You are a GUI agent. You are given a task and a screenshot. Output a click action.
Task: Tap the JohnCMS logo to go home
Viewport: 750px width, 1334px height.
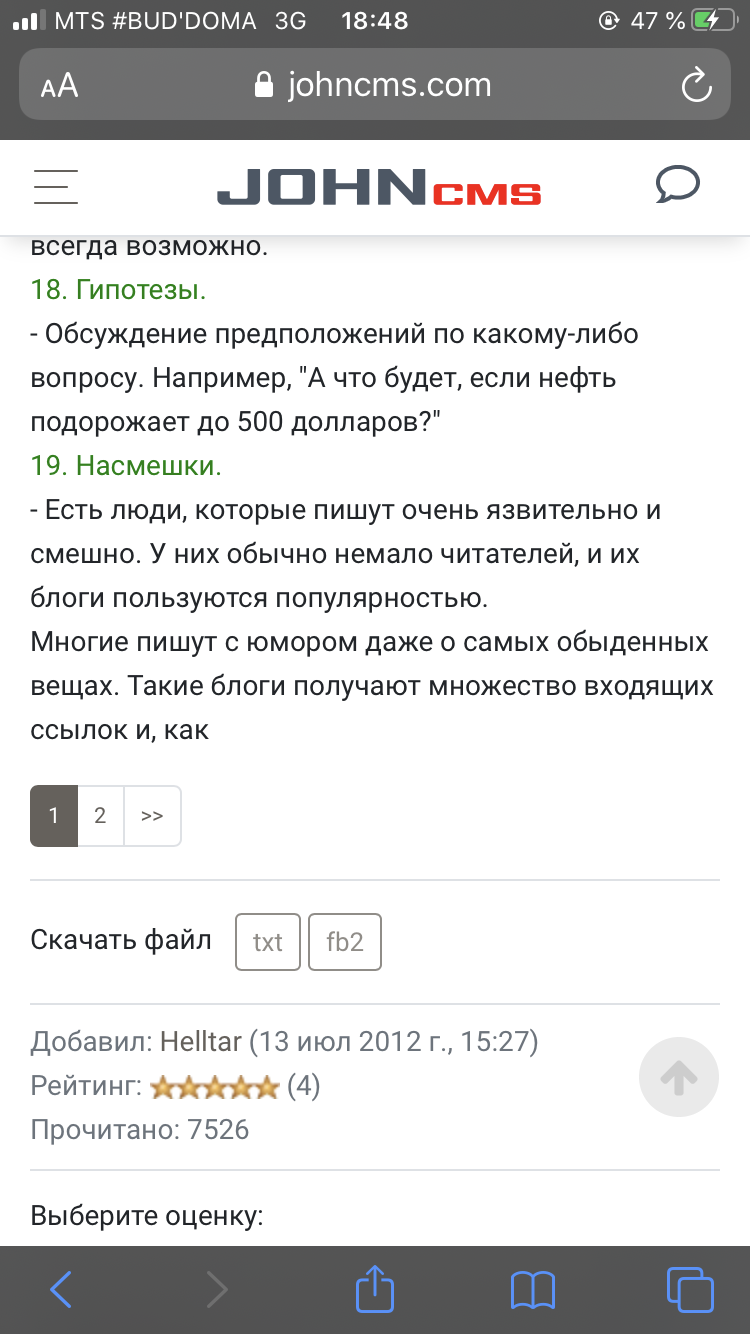point(378,187)
